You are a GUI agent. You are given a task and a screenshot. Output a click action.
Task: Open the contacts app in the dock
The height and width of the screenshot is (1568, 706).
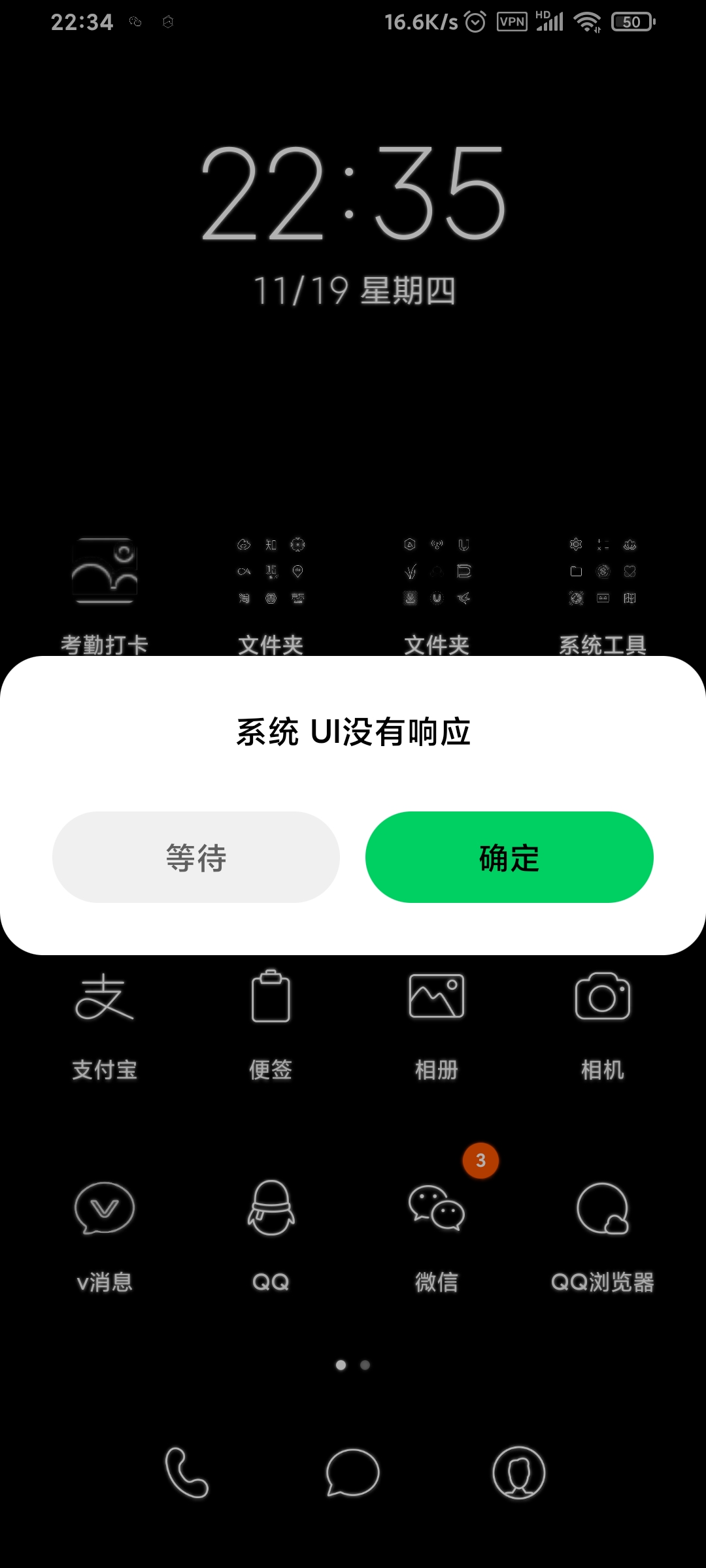pyautogui.click(x=519, y=1473)
